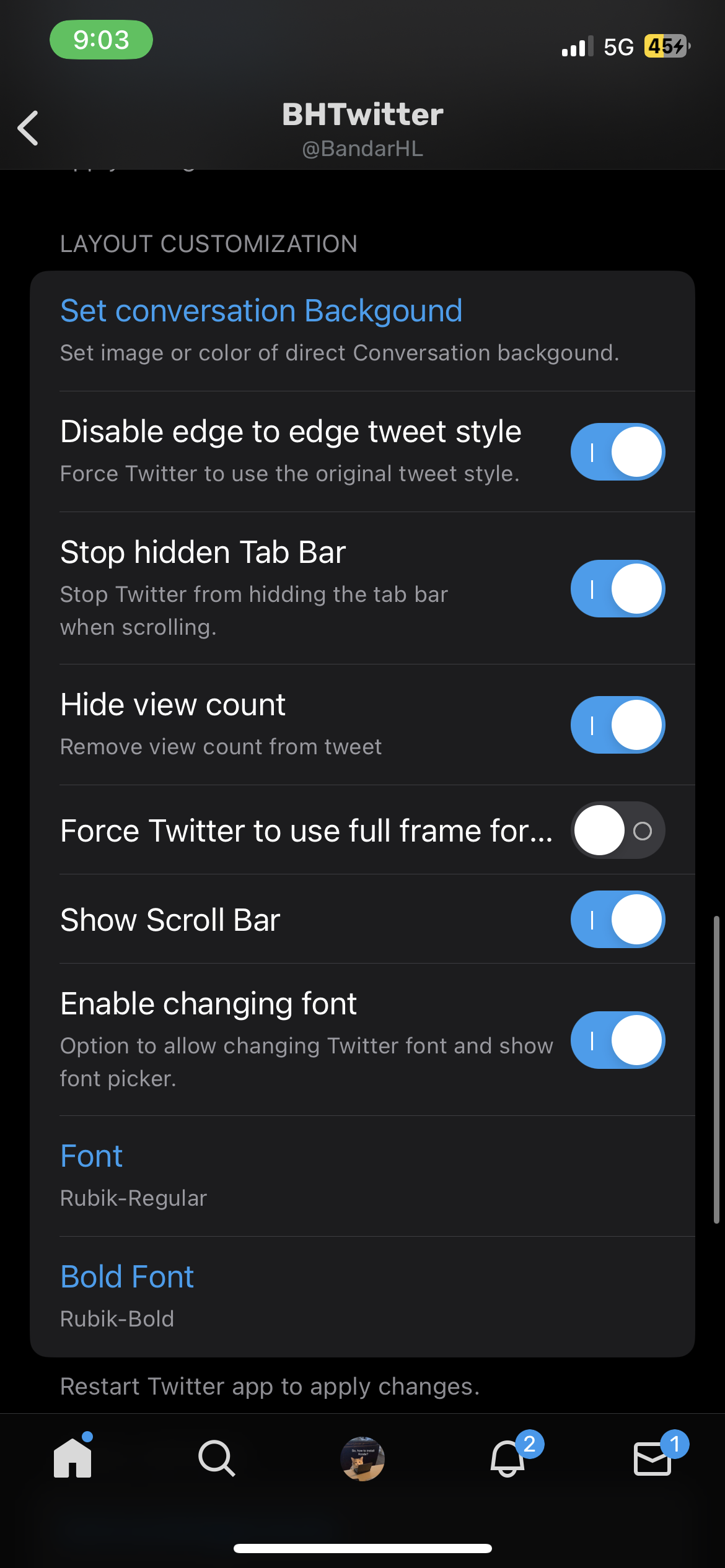Toggle Disable edge to edge tweet style
This screenshot has width=725, height=1568.
[x=618, y=452]
